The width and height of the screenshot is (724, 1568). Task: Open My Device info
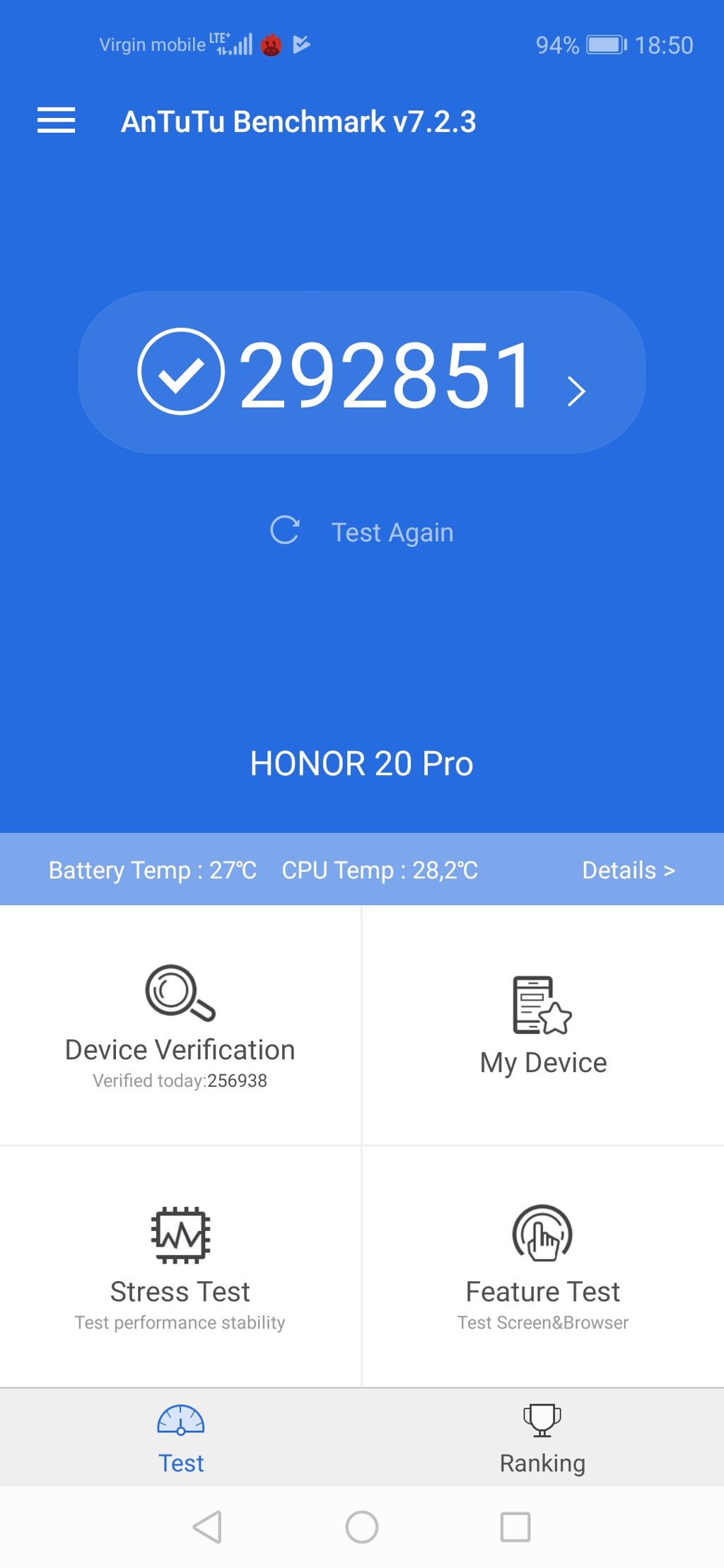[x=543, y=1025]
